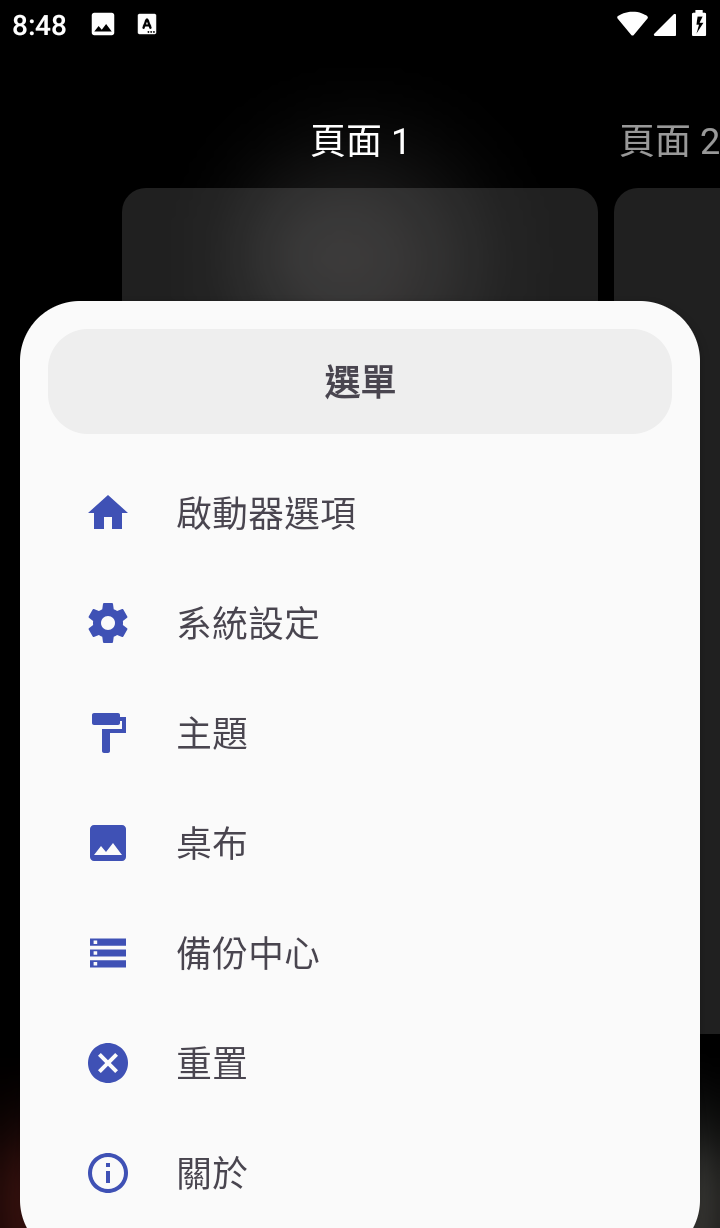
Task: Select the 主題 menu entry
Action: click(211, 733)
